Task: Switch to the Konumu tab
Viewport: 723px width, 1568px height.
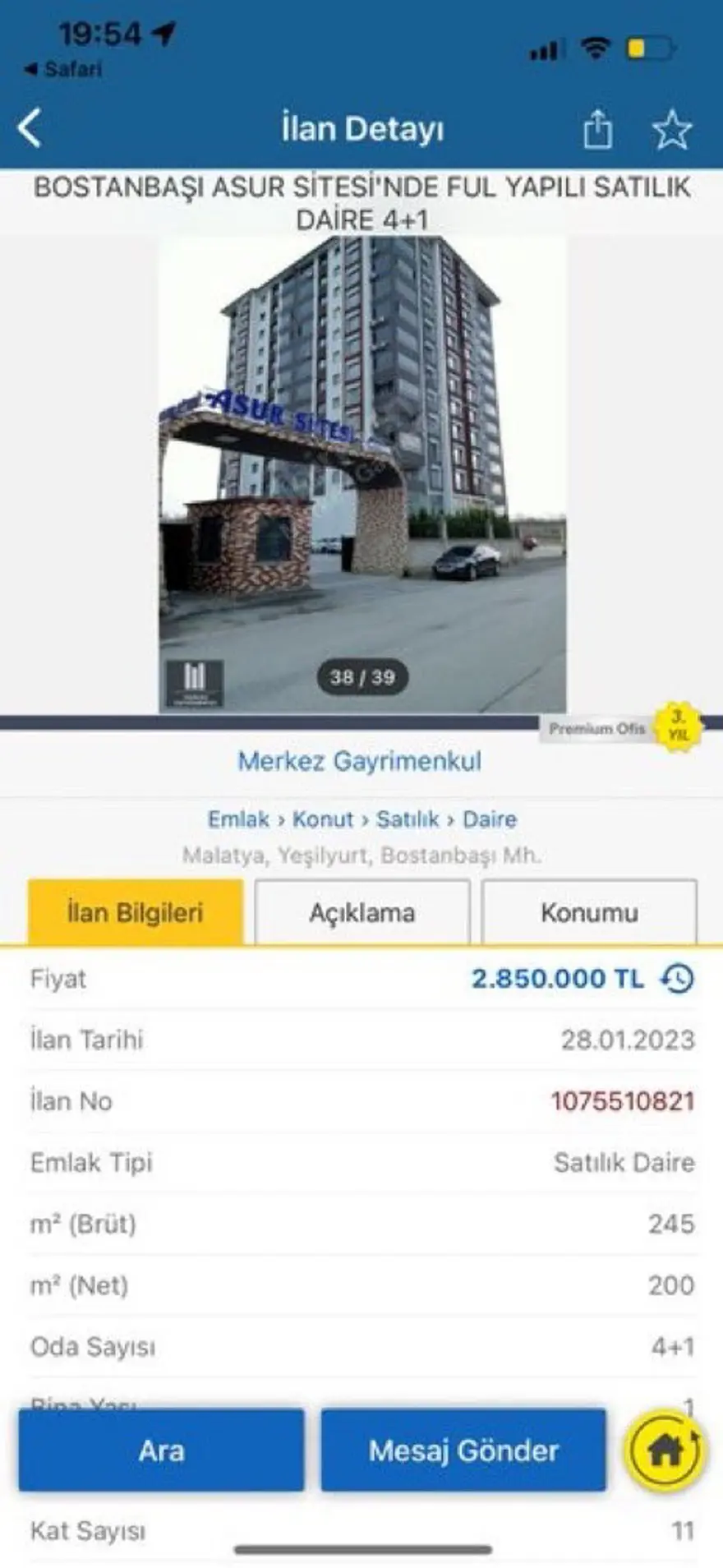Action: click(589, 912)
